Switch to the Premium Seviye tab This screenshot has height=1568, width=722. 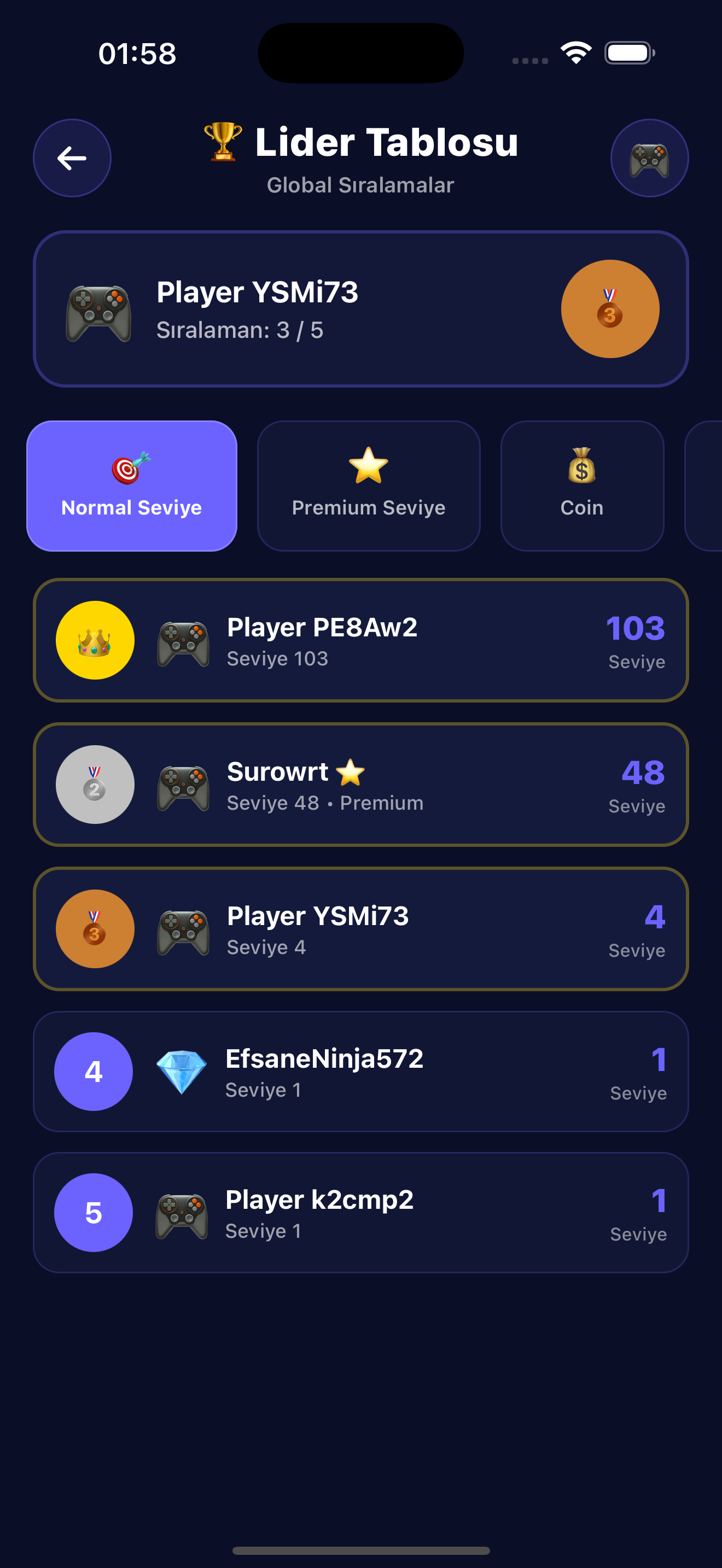(x=368, y=485)
